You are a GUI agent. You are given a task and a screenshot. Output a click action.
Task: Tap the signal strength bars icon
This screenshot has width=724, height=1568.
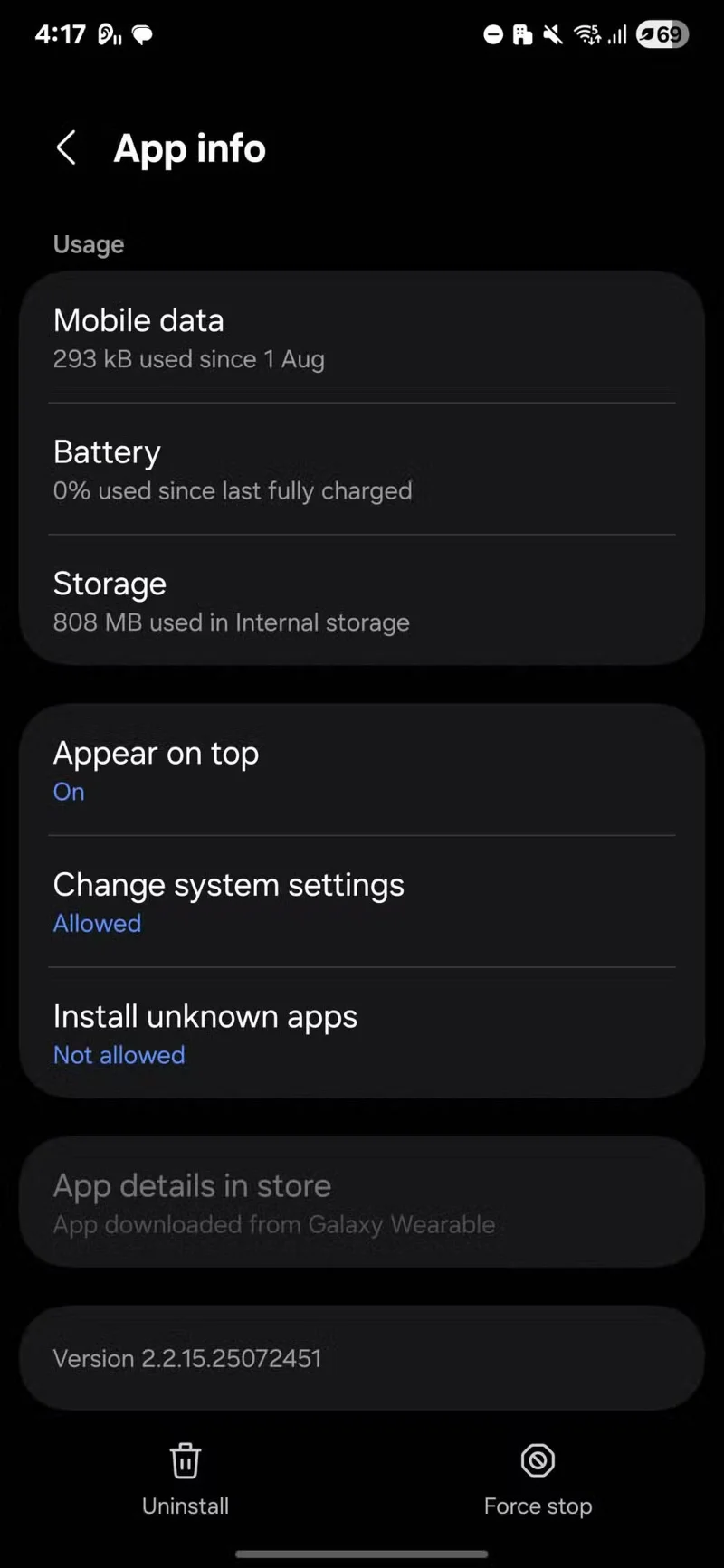click(618, 34)
